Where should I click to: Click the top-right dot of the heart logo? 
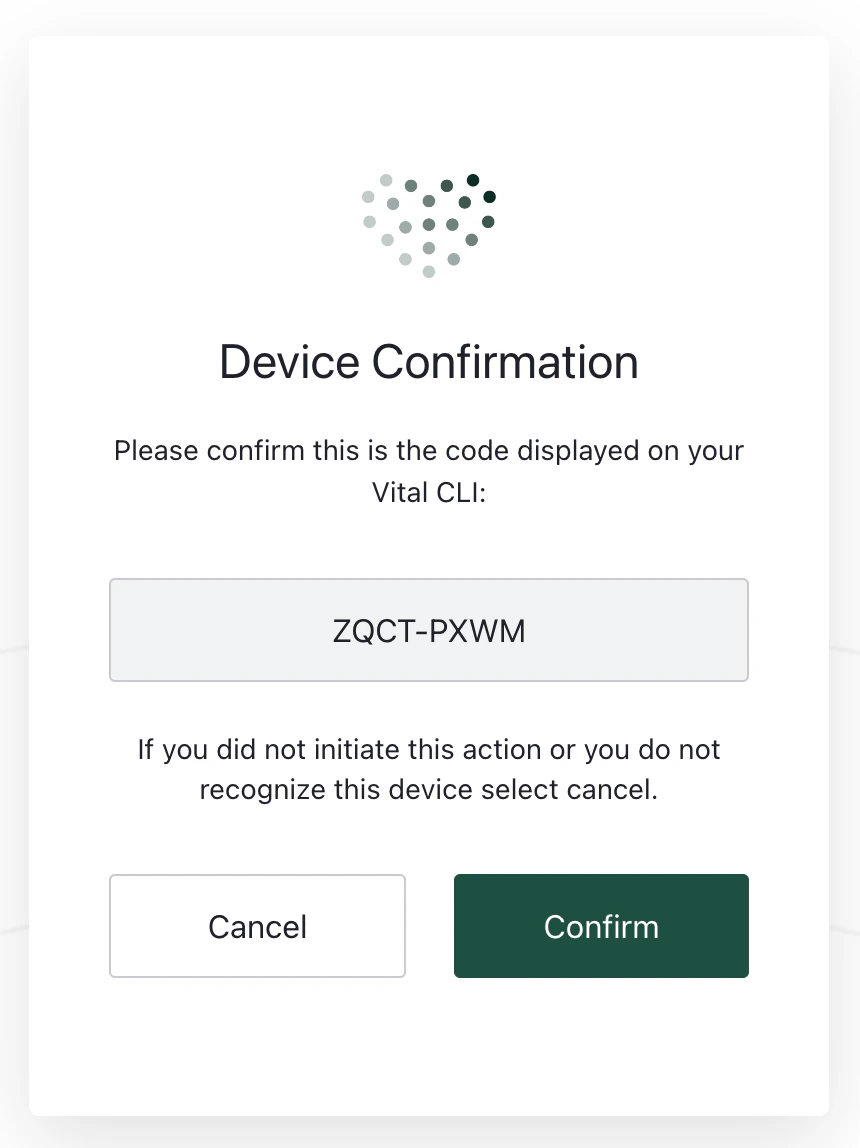click(x=473, y=180)
